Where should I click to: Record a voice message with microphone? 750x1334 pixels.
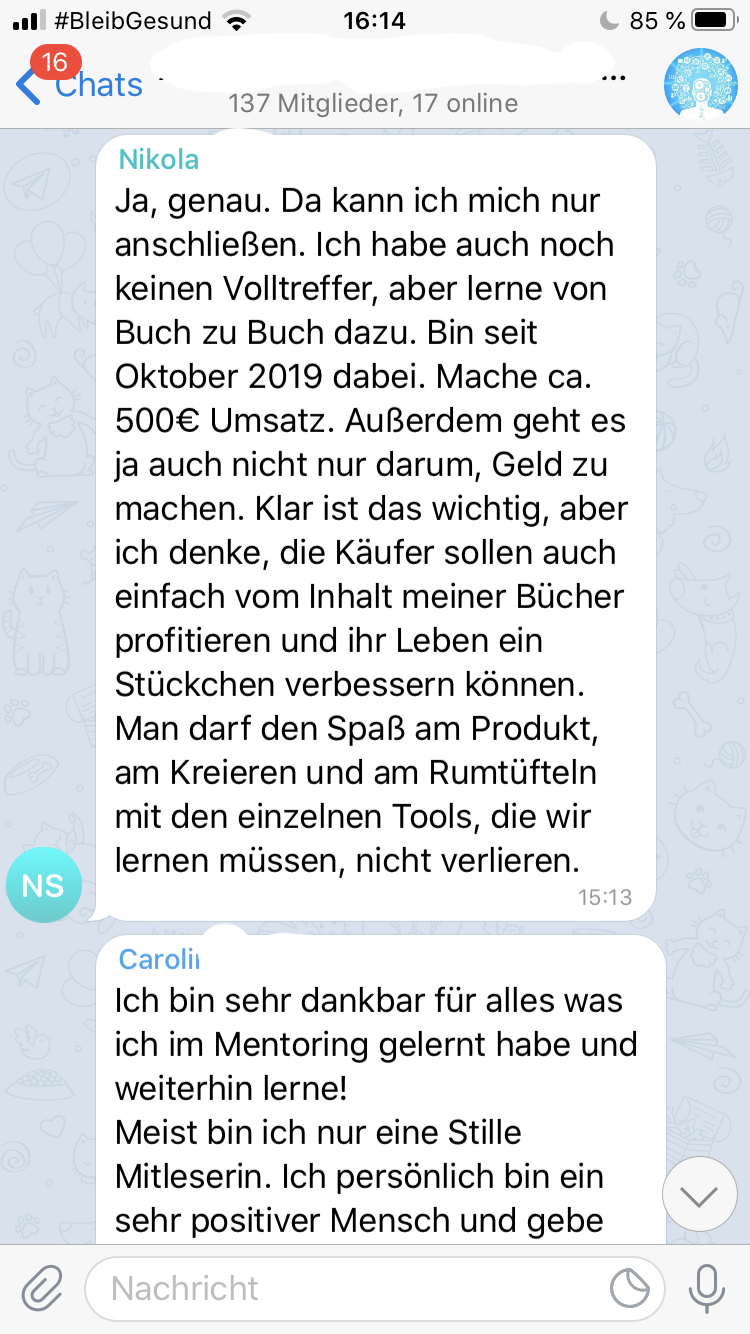click(707, 1287)
